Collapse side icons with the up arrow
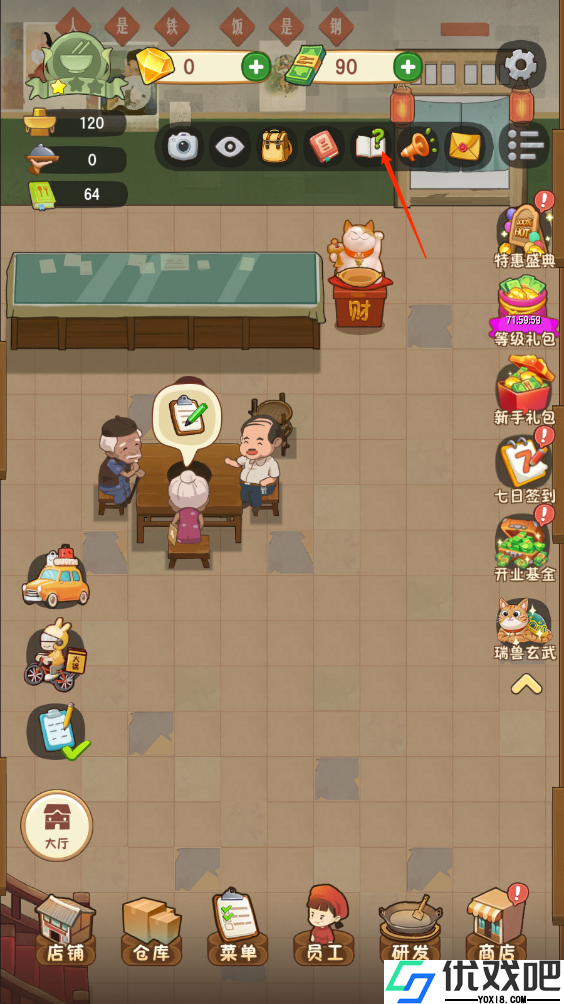This screenshot has height=1004, width=564. [x=526, y=686]
